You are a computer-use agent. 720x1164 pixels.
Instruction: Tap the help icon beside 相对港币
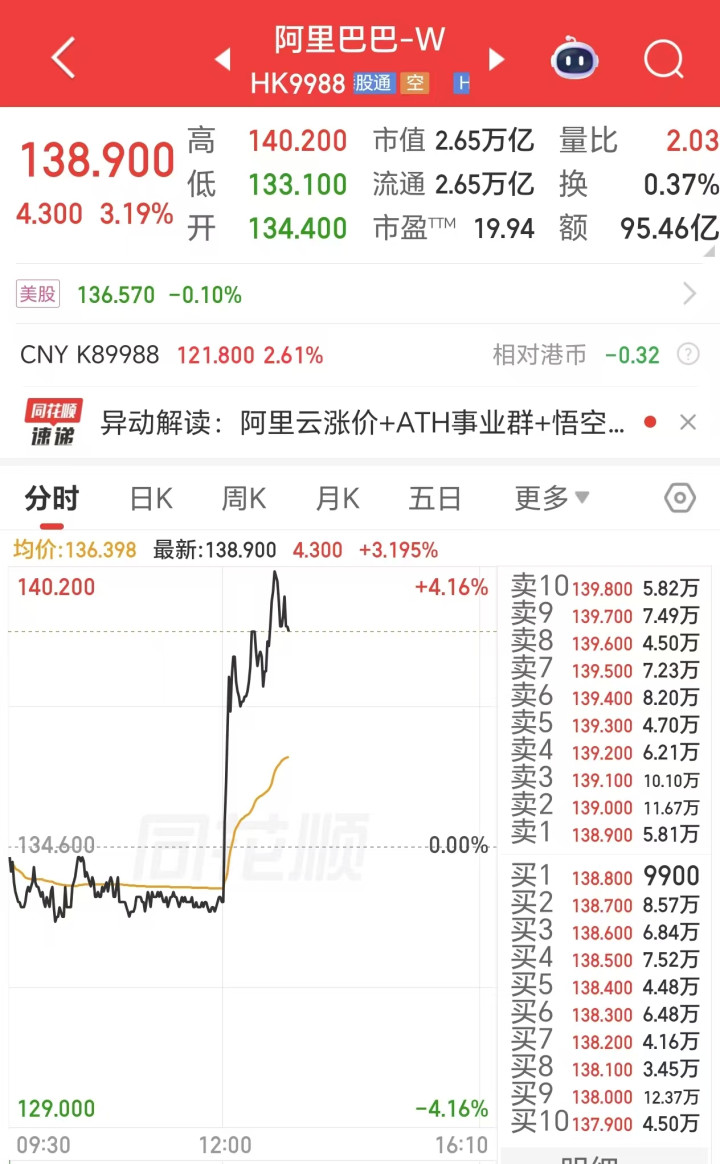[x=688, y=354]
